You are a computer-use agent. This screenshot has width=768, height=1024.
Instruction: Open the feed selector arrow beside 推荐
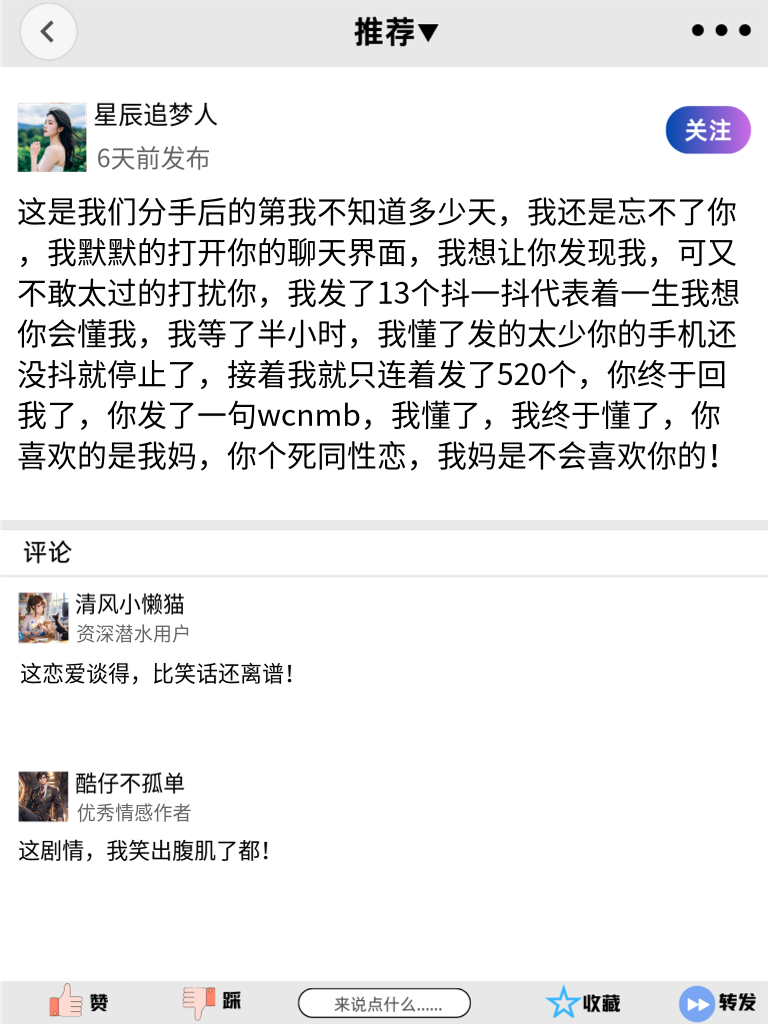pyautogui.click(x=429, y=31)
